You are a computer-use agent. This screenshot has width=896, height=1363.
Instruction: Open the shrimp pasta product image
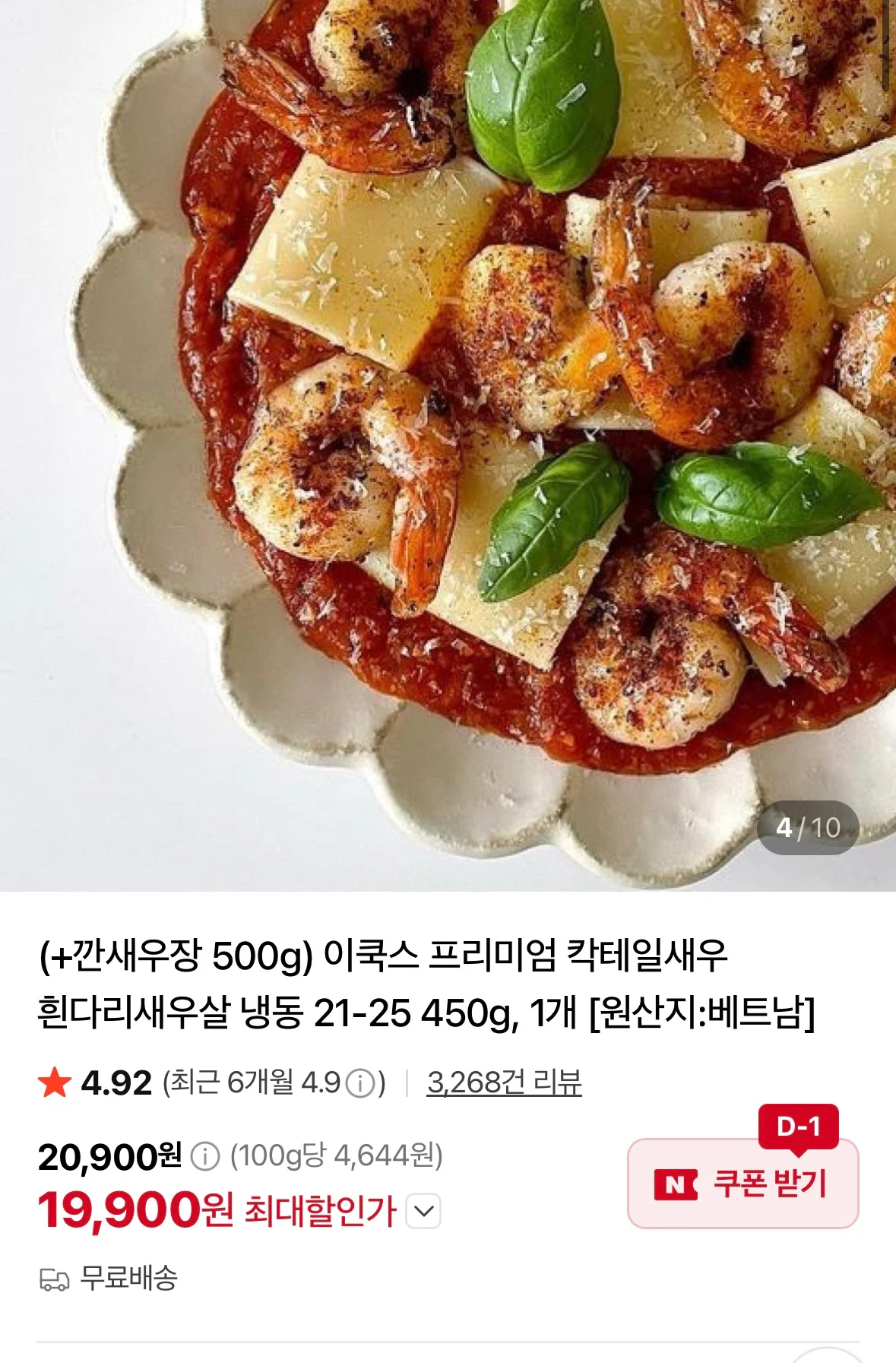[x=448, y=445]
